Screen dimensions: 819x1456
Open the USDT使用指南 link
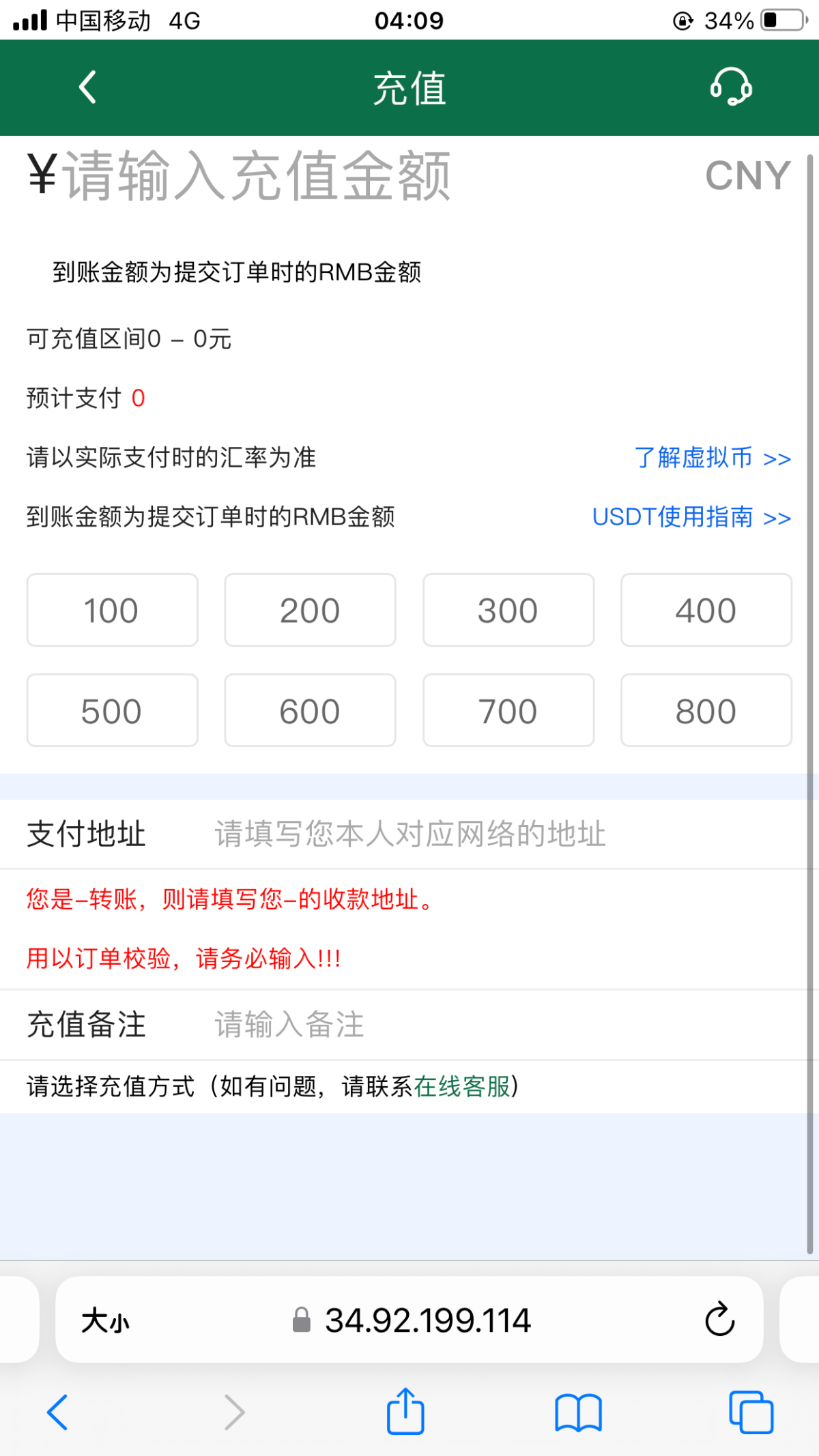(691, 517)
